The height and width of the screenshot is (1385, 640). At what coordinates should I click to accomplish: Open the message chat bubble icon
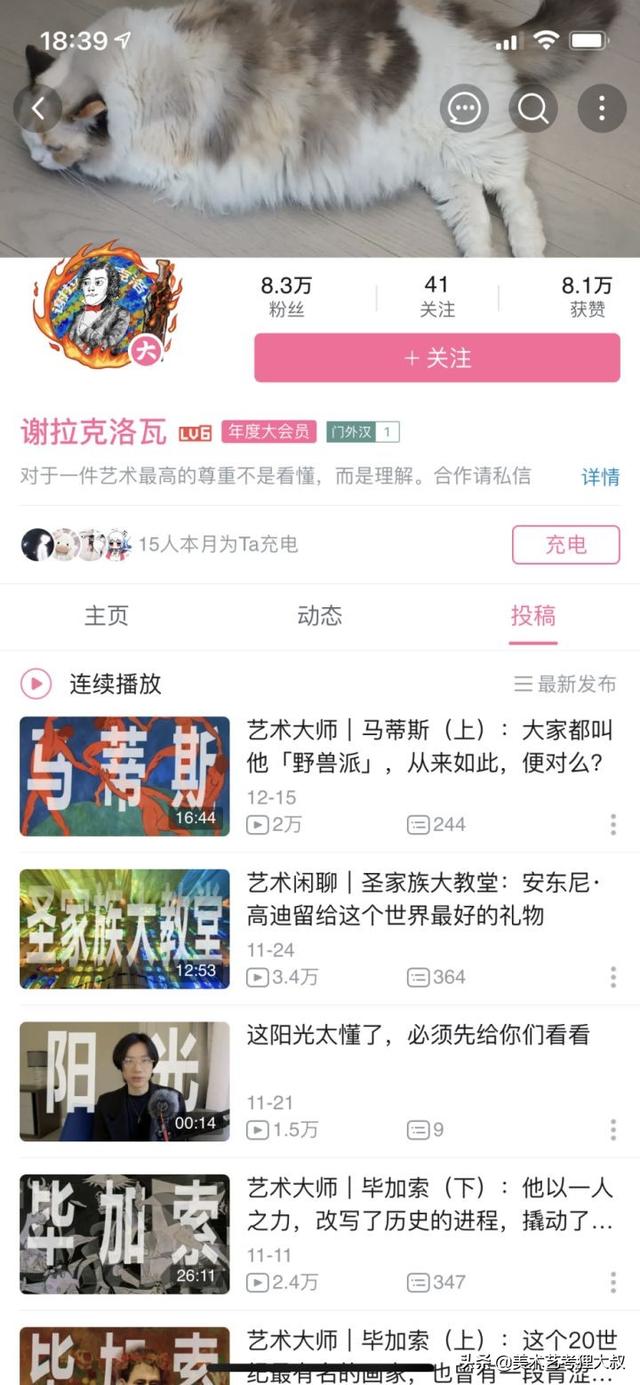click(464, 108)
